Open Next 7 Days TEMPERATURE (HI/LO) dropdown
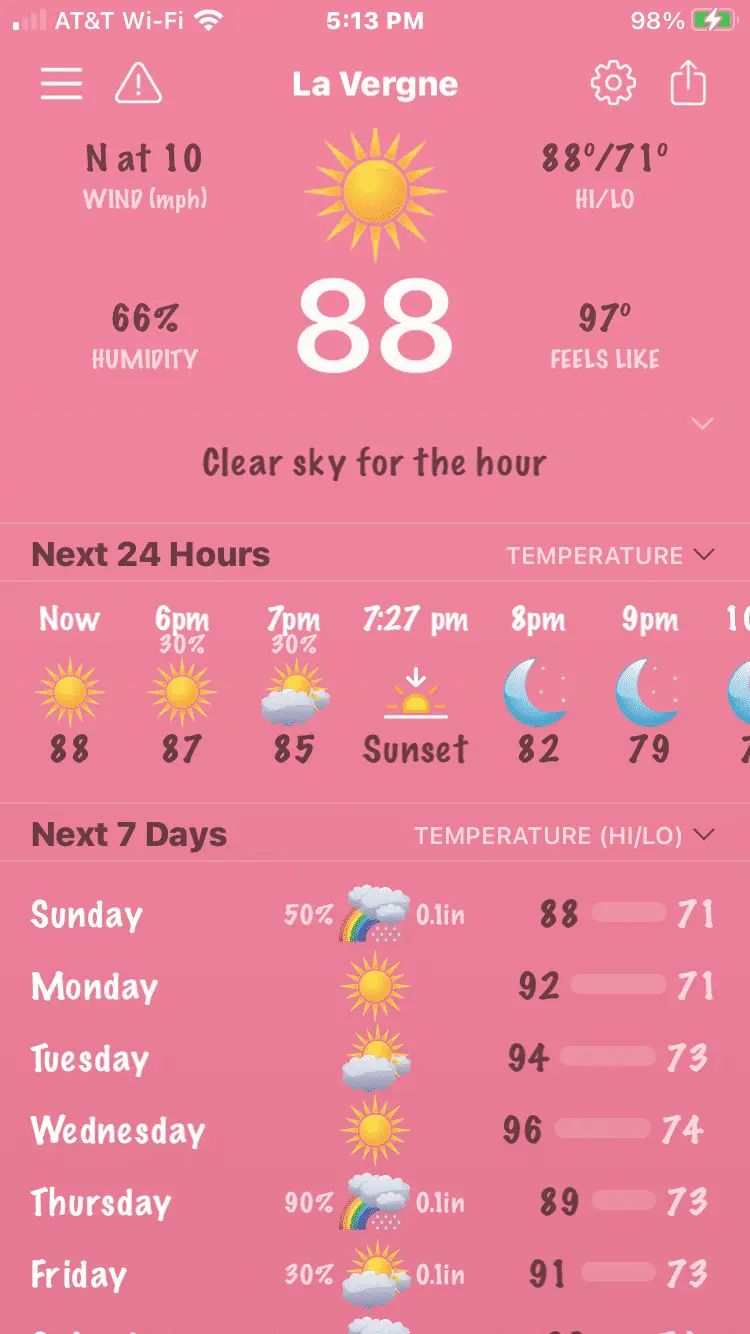The width and height of the screenshot is (750, 1334). click(565, 835)
